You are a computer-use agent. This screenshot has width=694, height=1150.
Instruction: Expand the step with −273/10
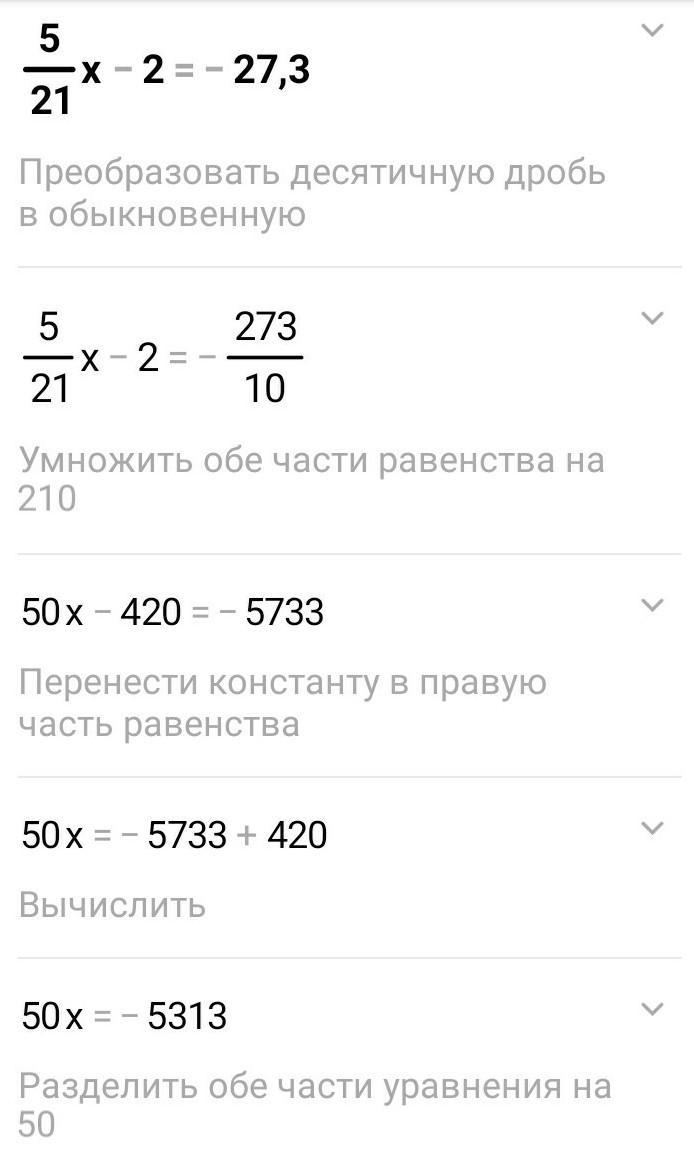pyautogui.click(x=652, y=318)
